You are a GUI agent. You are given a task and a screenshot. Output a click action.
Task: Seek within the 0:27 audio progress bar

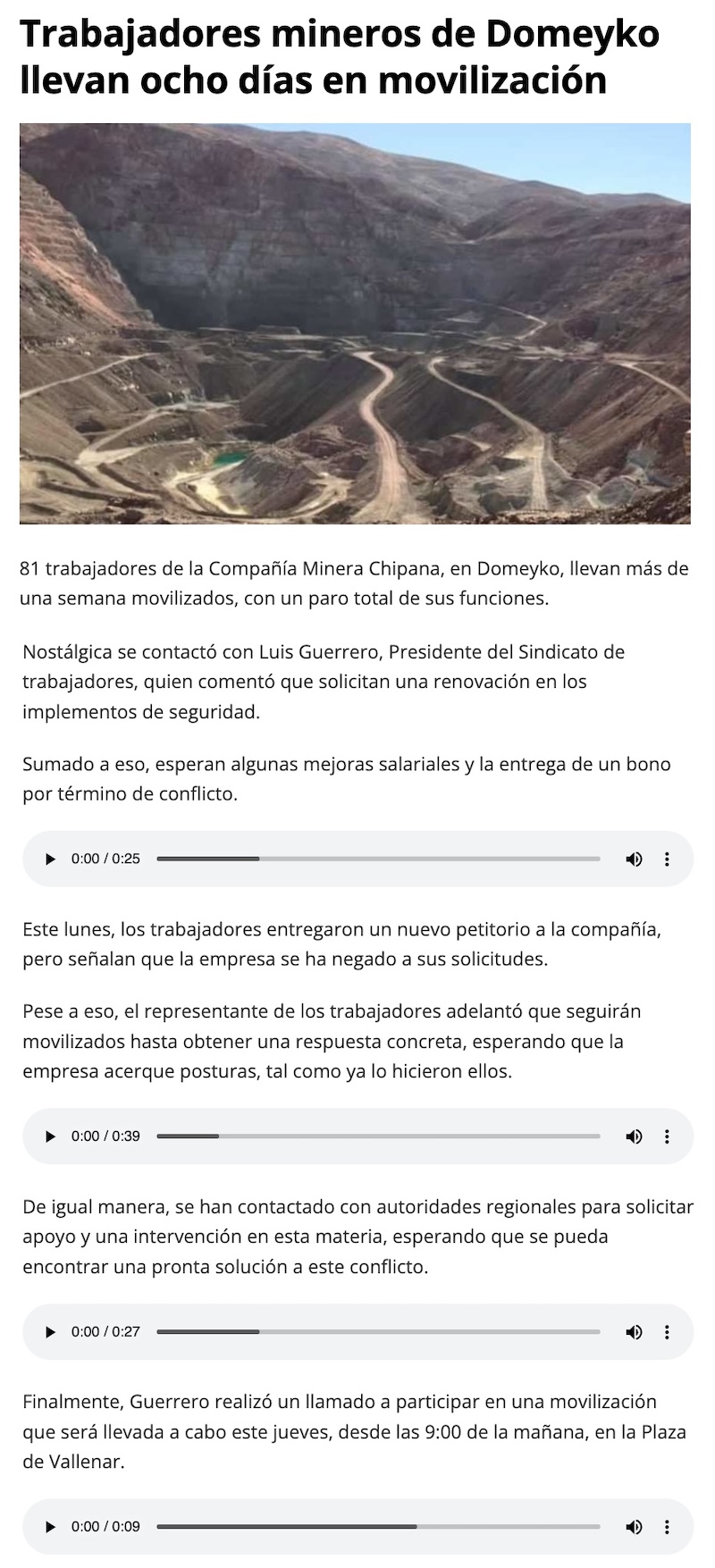(x=378, y=1332)
